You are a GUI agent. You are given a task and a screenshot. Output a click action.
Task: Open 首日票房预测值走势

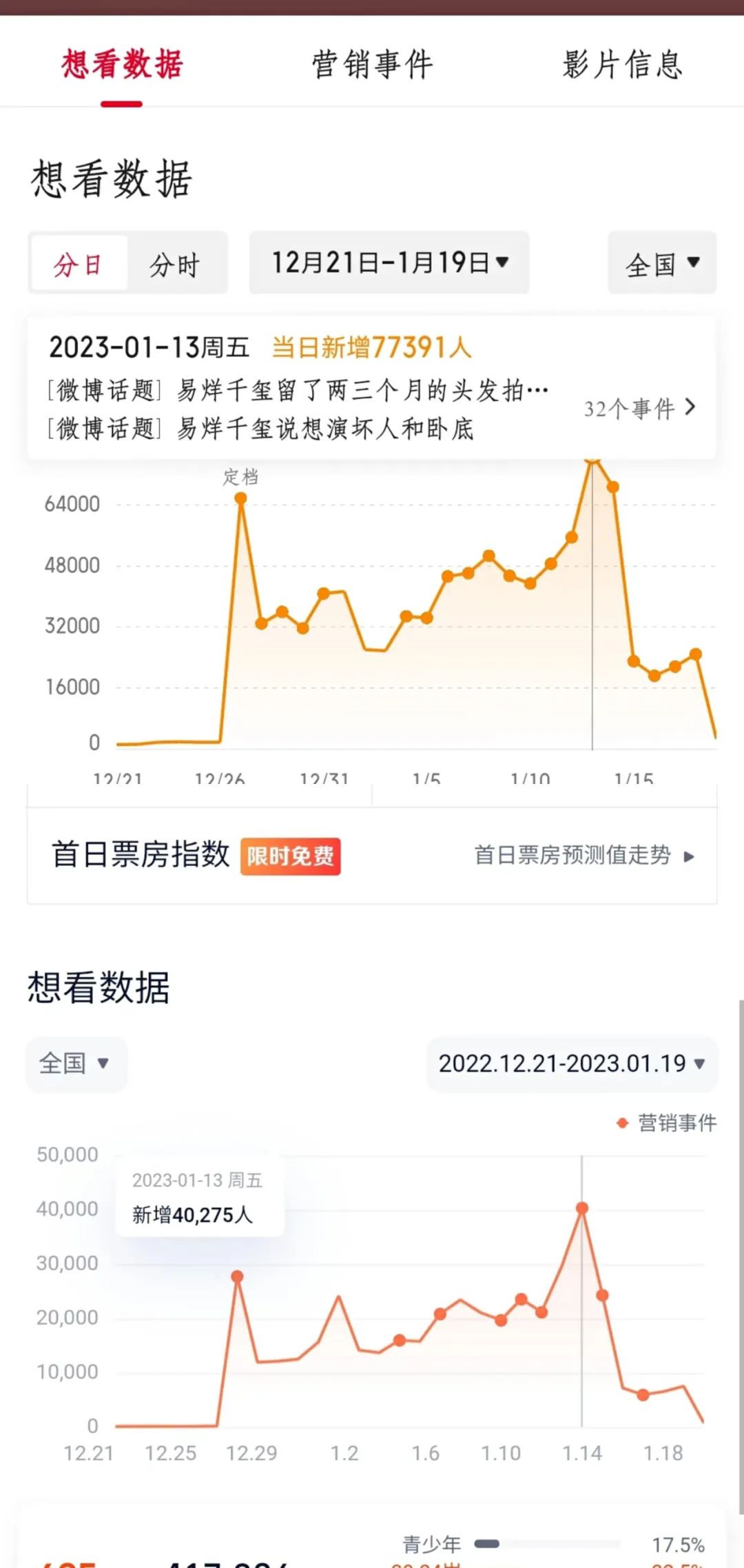[x=583, y=856]
